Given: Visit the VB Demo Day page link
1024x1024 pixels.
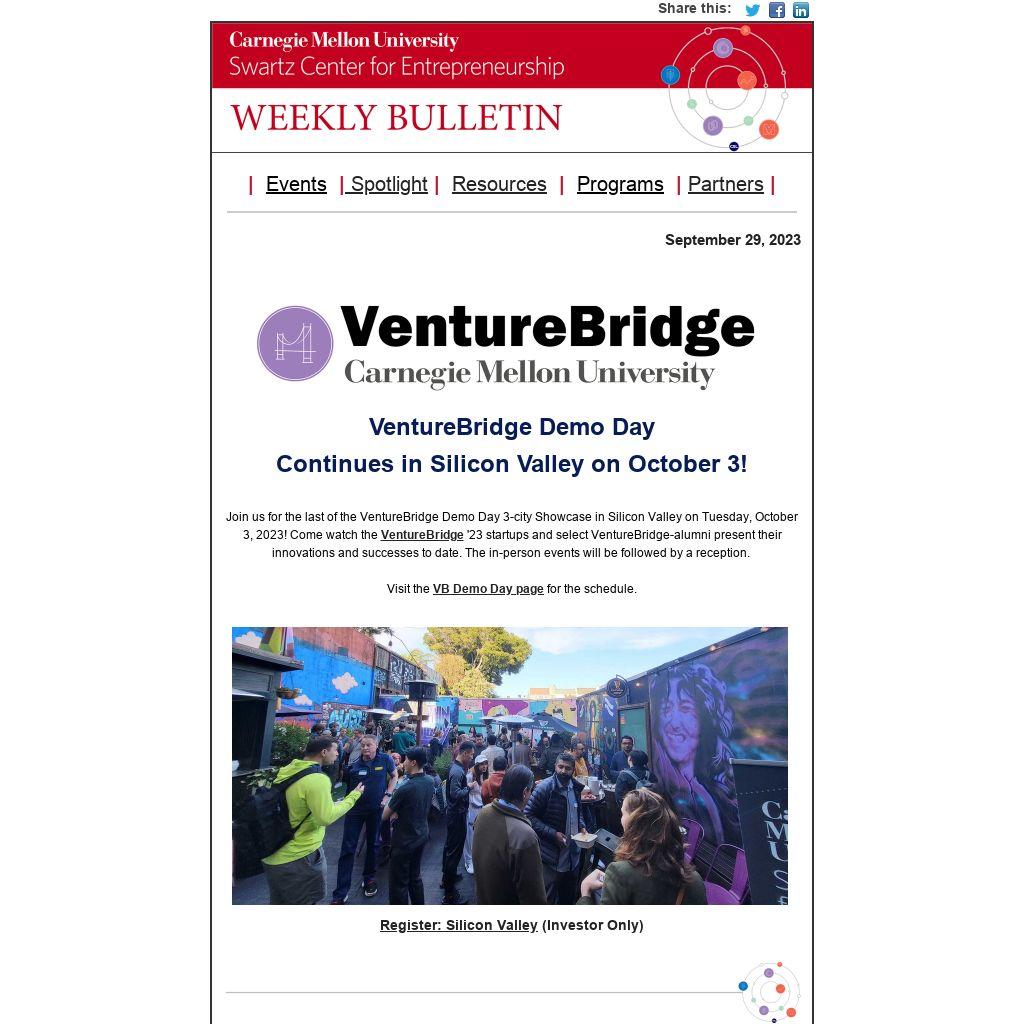Looking at the screenshot, I should click(488, 589).
